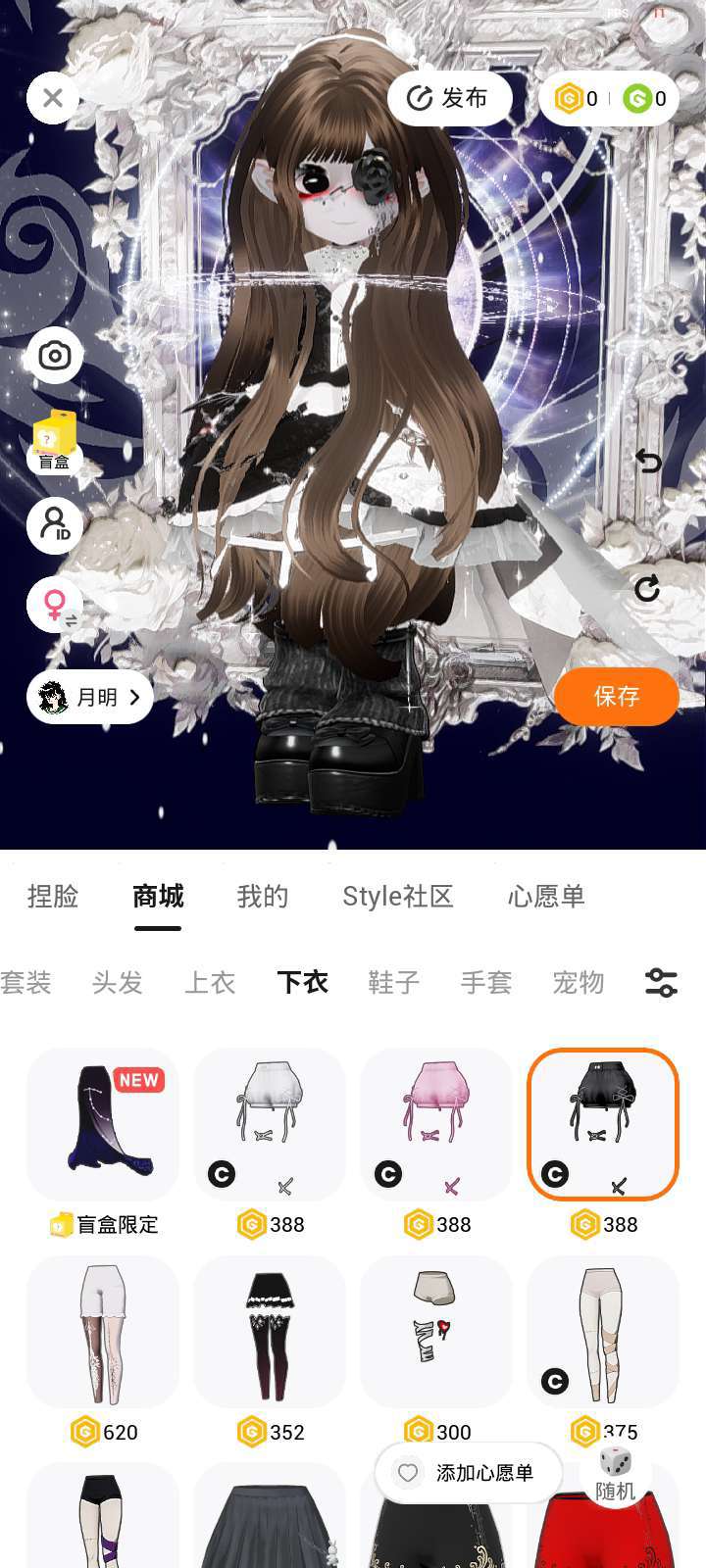Switch to the 捏脸 tab
Screen dimensions: 706x1568
[x=53, y=896]
